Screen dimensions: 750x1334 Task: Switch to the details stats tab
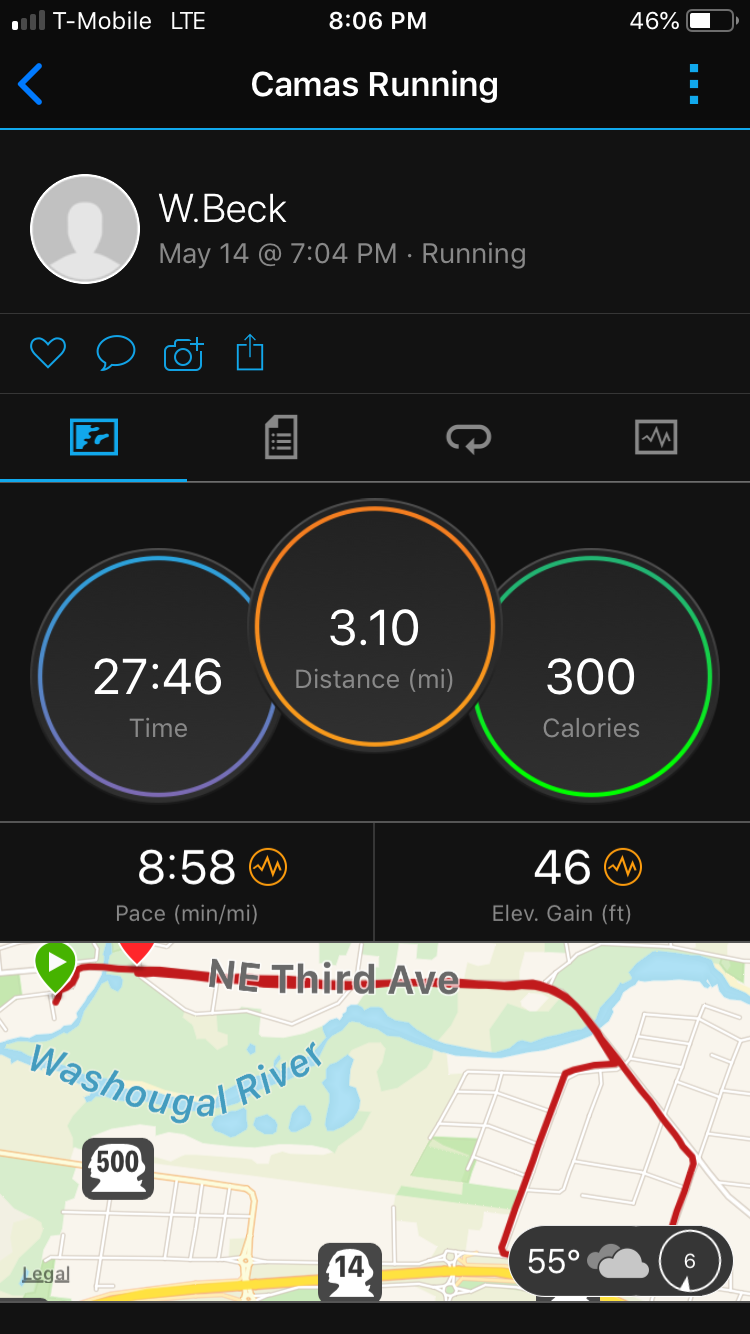(x=281, y=438)
